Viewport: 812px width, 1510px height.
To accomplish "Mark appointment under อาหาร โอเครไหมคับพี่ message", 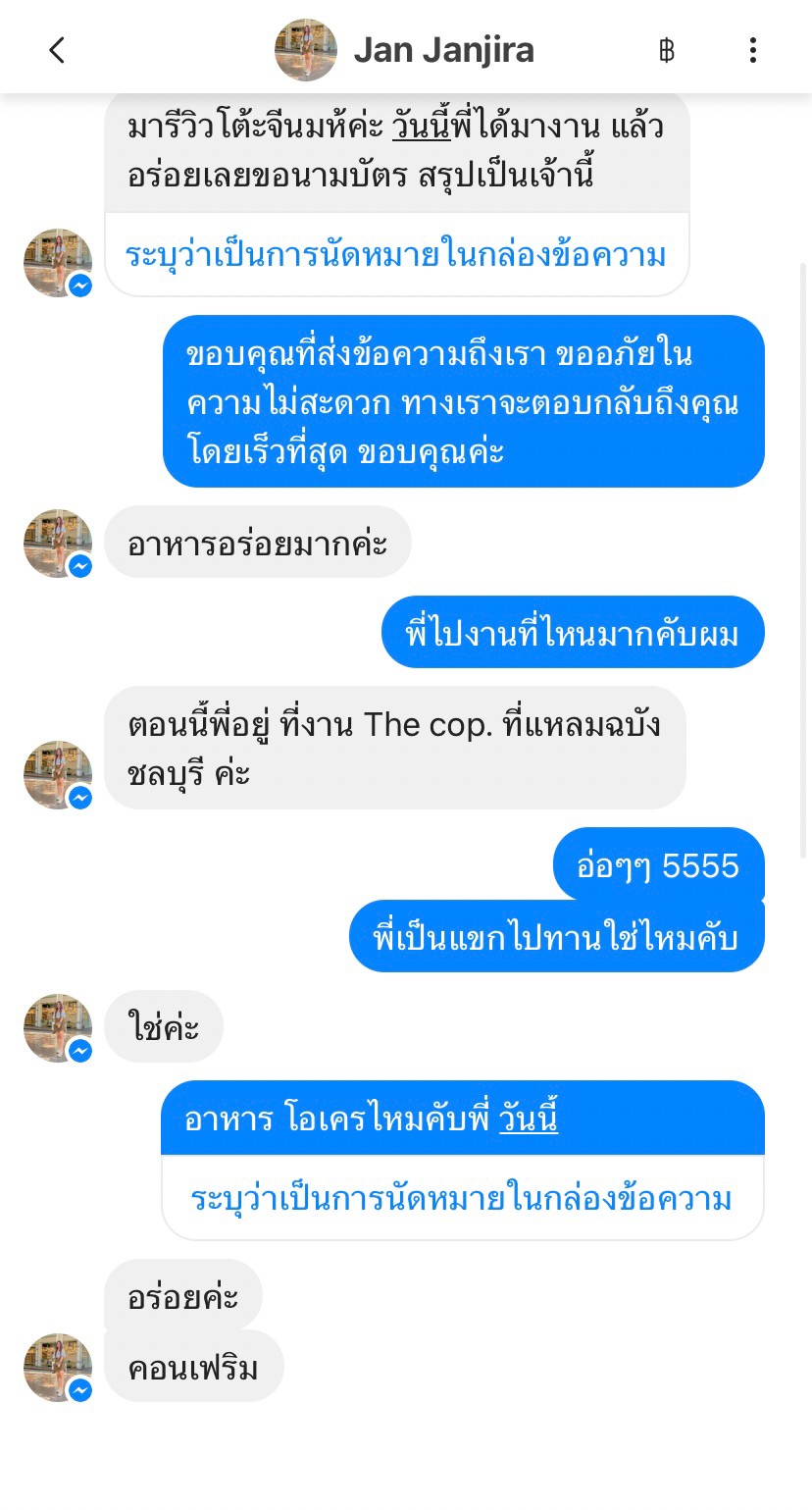I will pos(462,1198).
